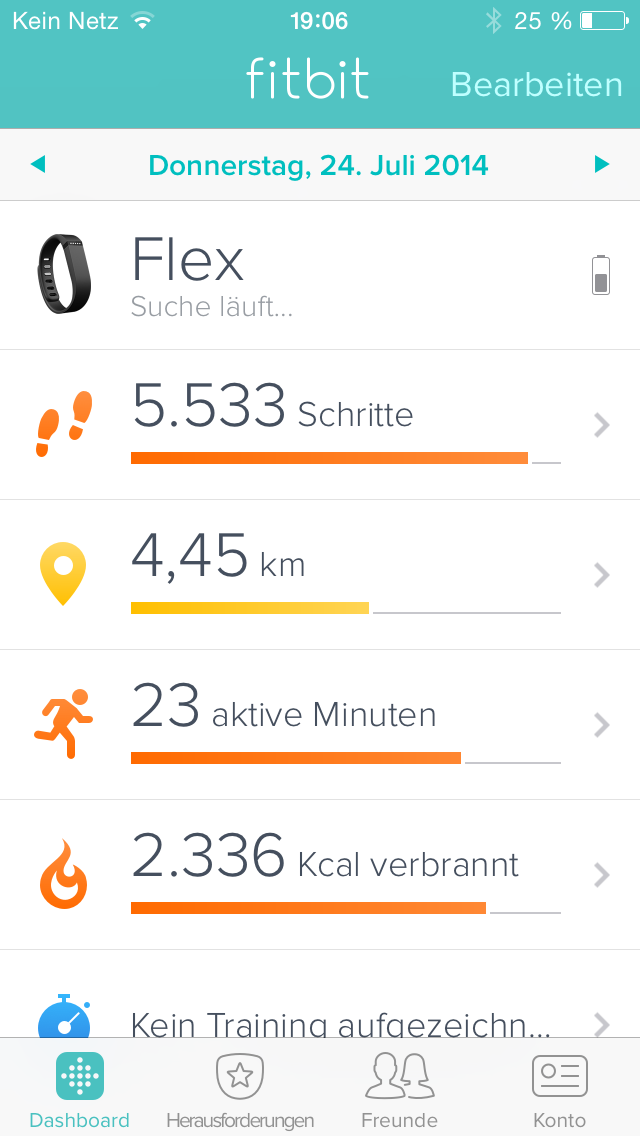Open the Flex tracker details
Viewport: 640px width, 1136px height.
pyautogui.click(x=320, y=275)
